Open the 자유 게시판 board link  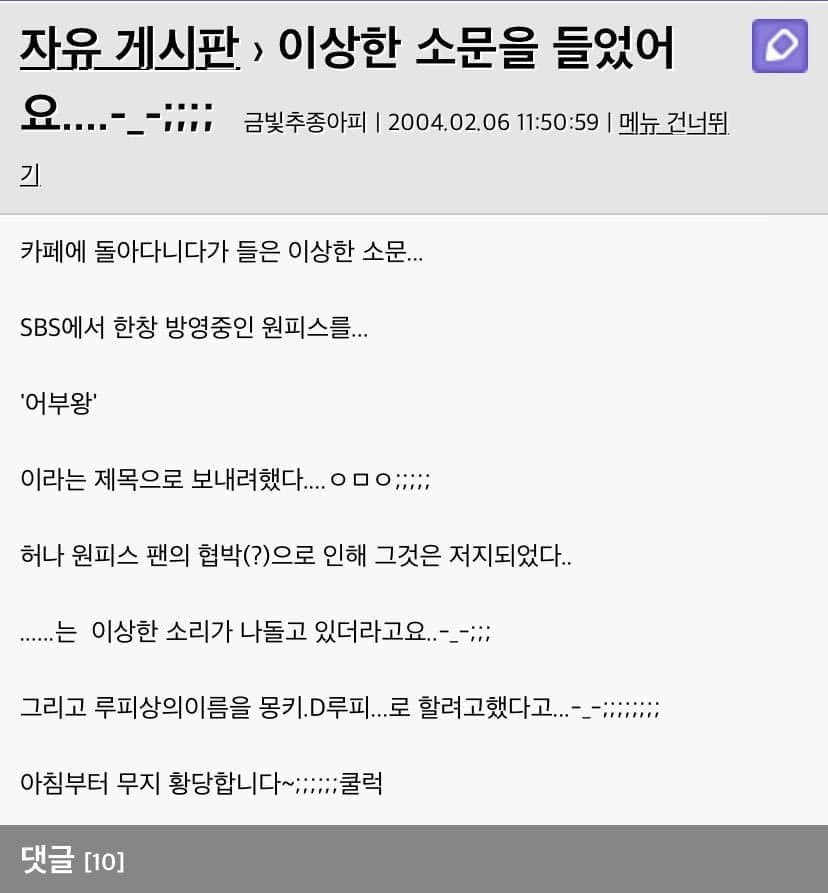[130, 46]
